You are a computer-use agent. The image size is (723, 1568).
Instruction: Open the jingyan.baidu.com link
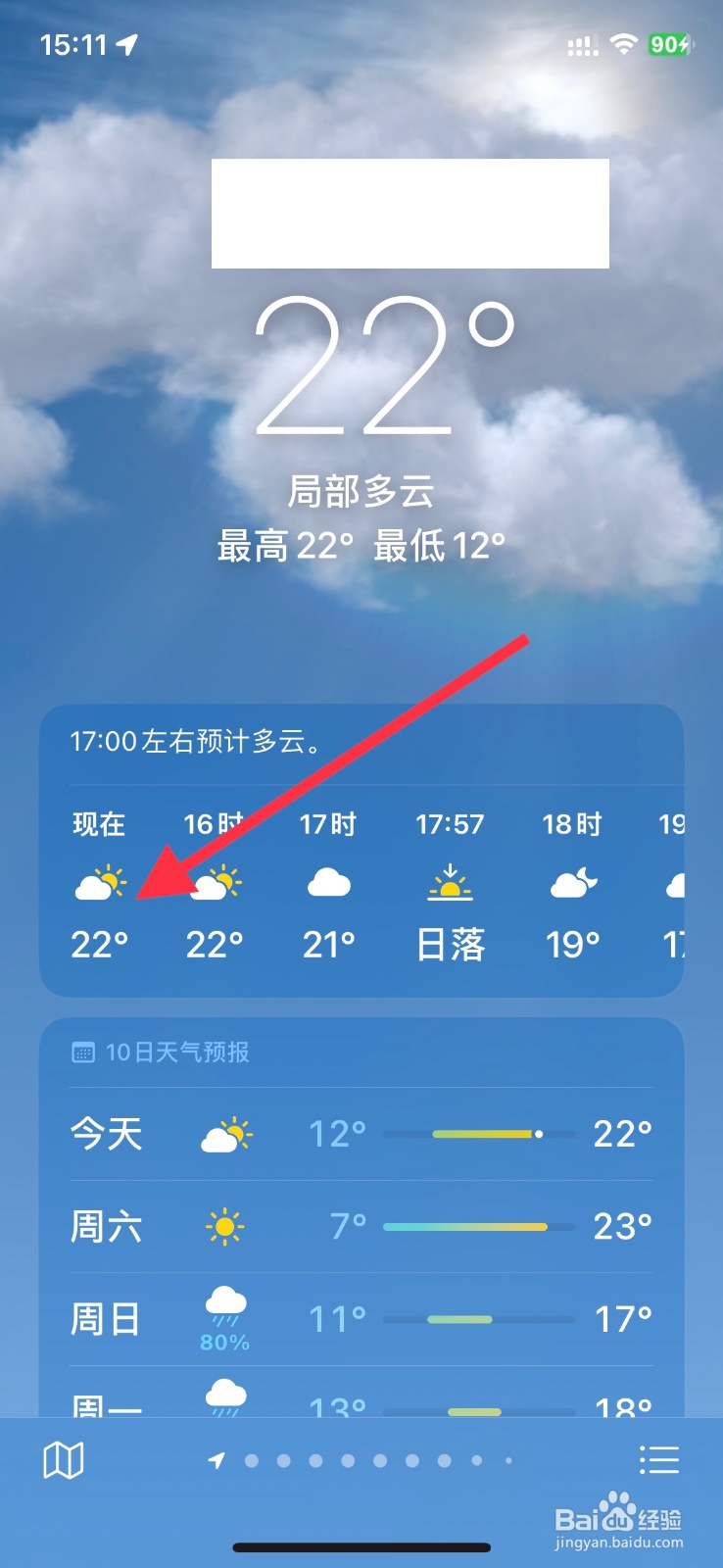[x=618, y=1541]
